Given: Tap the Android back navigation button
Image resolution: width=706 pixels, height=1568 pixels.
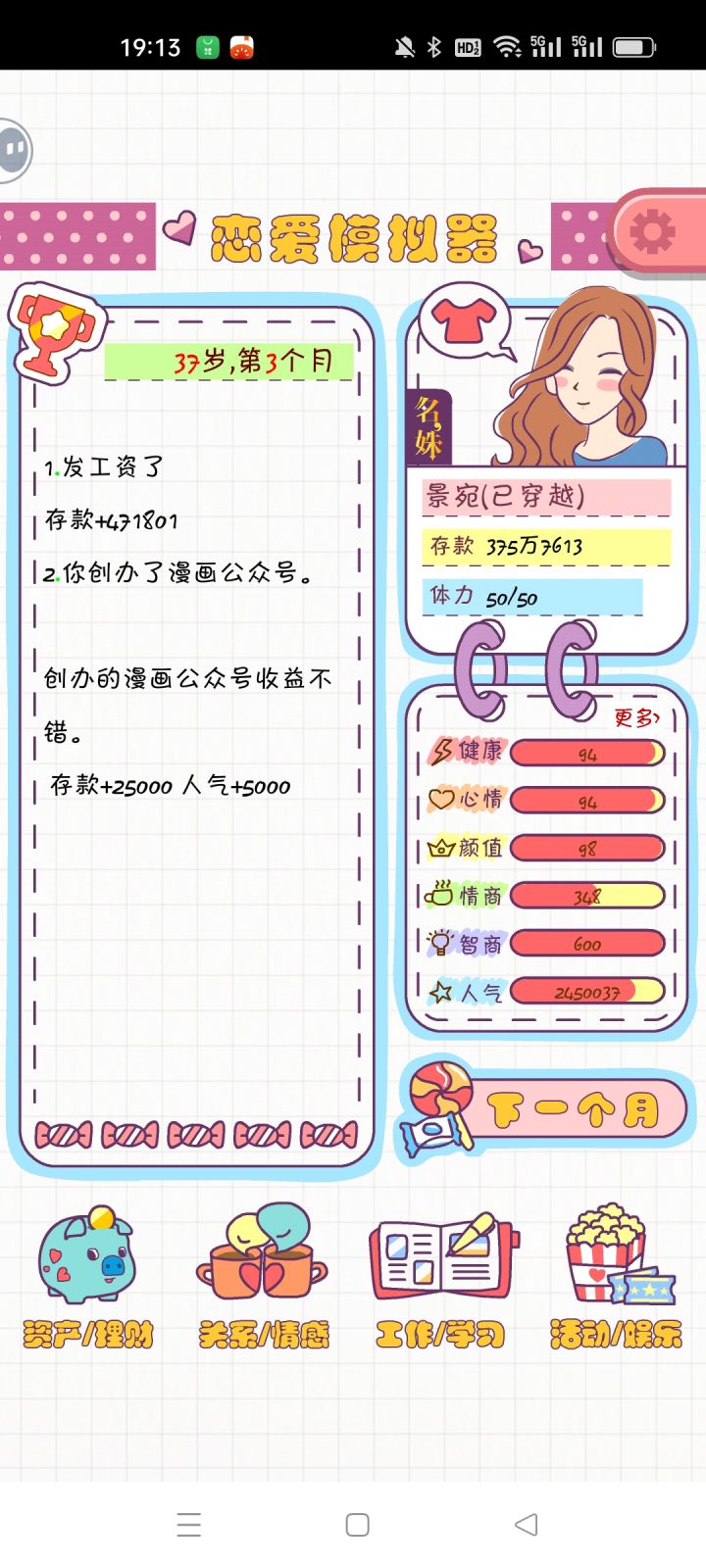Looking at the screenshot, I should 527,1524.
